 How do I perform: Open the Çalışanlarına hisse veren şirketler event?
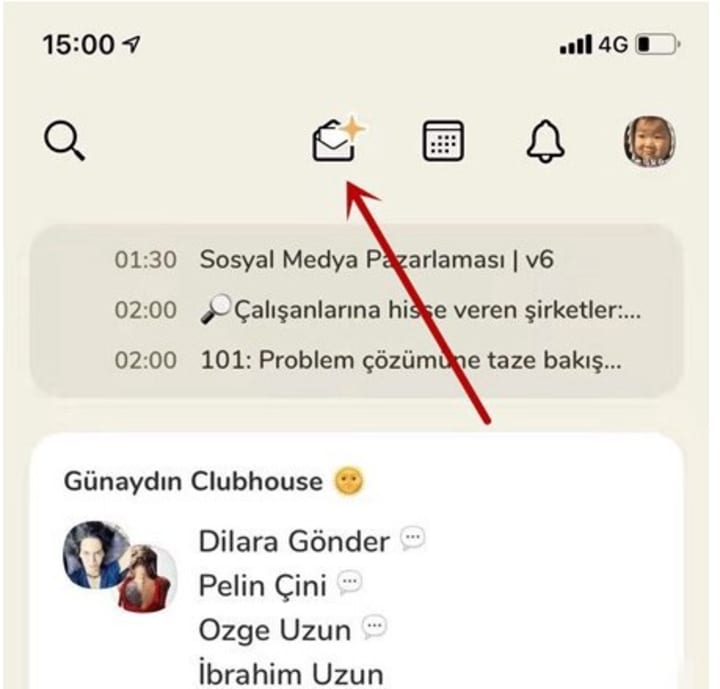420,311
